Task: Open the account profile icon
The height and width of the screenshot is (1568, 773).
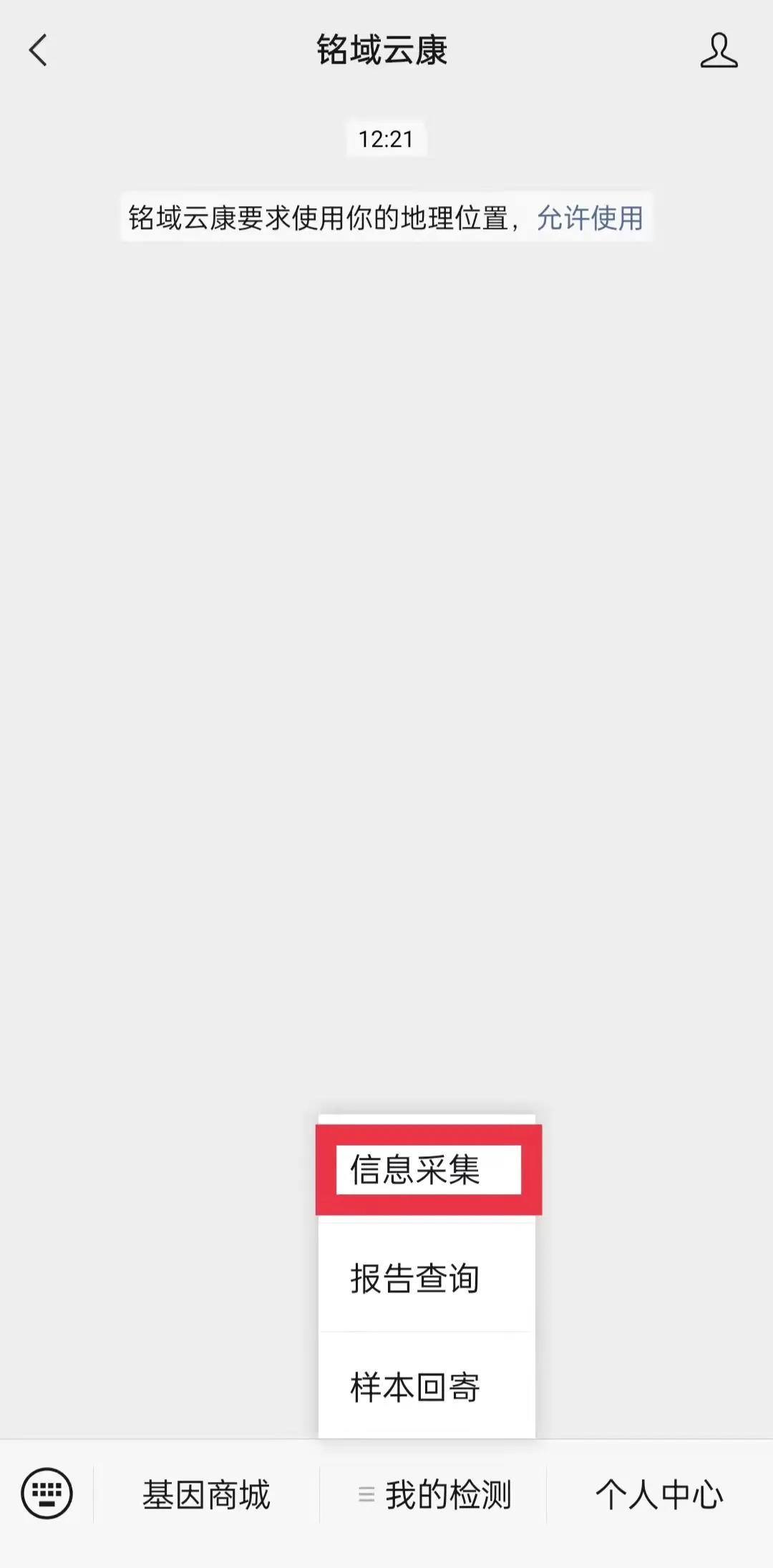Action: [719, 51]
